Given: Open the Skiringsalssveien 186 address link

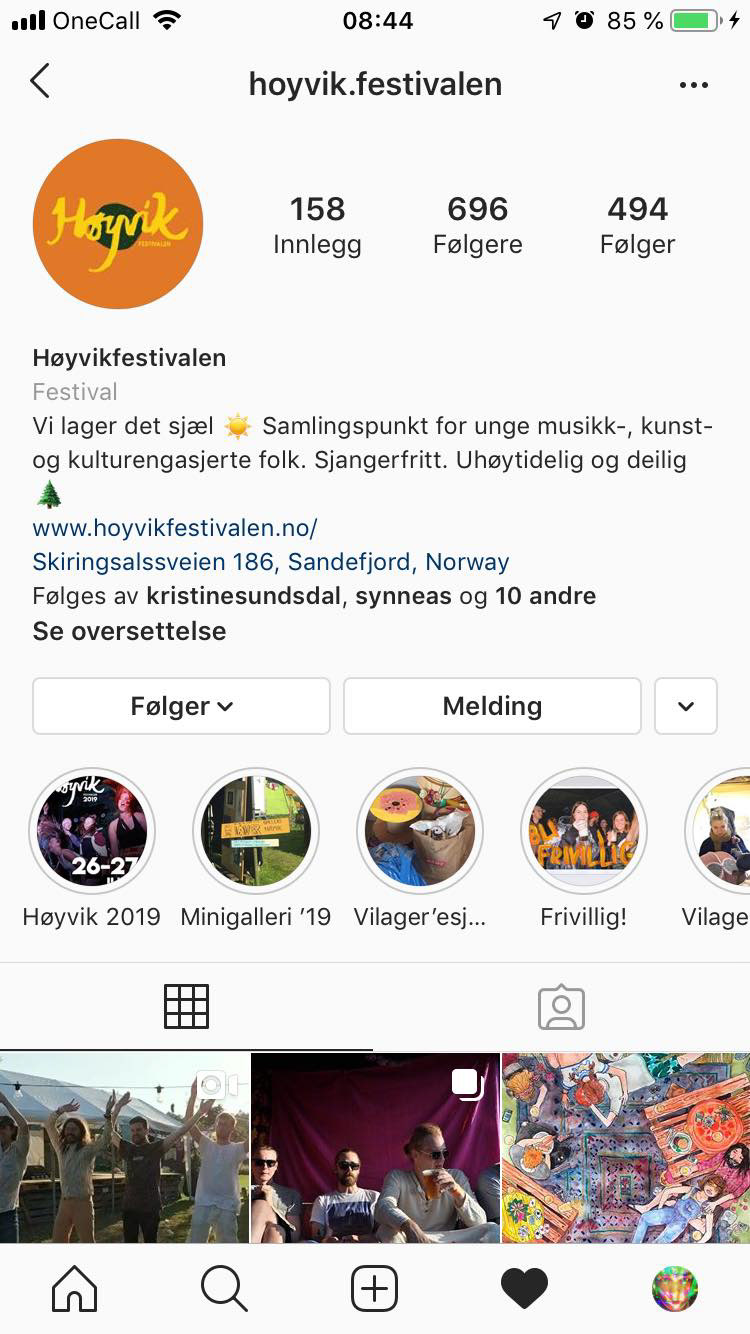Looking at the screenshot, I should [271, 562].
